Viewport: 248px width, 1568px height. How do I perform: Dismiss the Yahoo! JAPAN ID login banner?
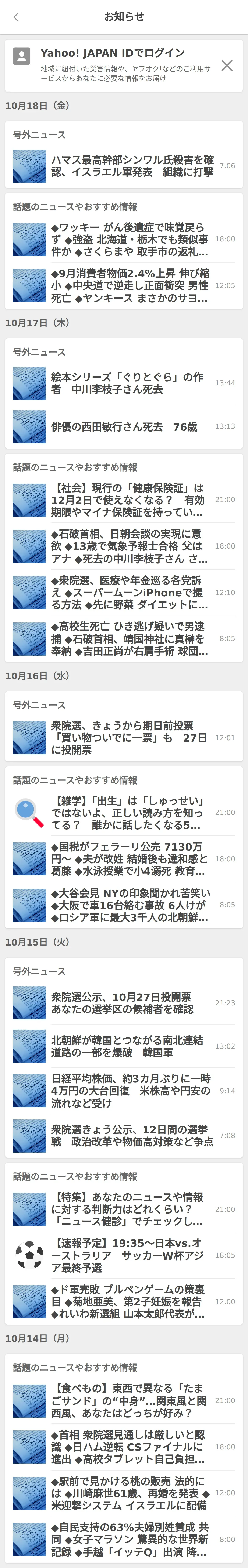(227, 65)
